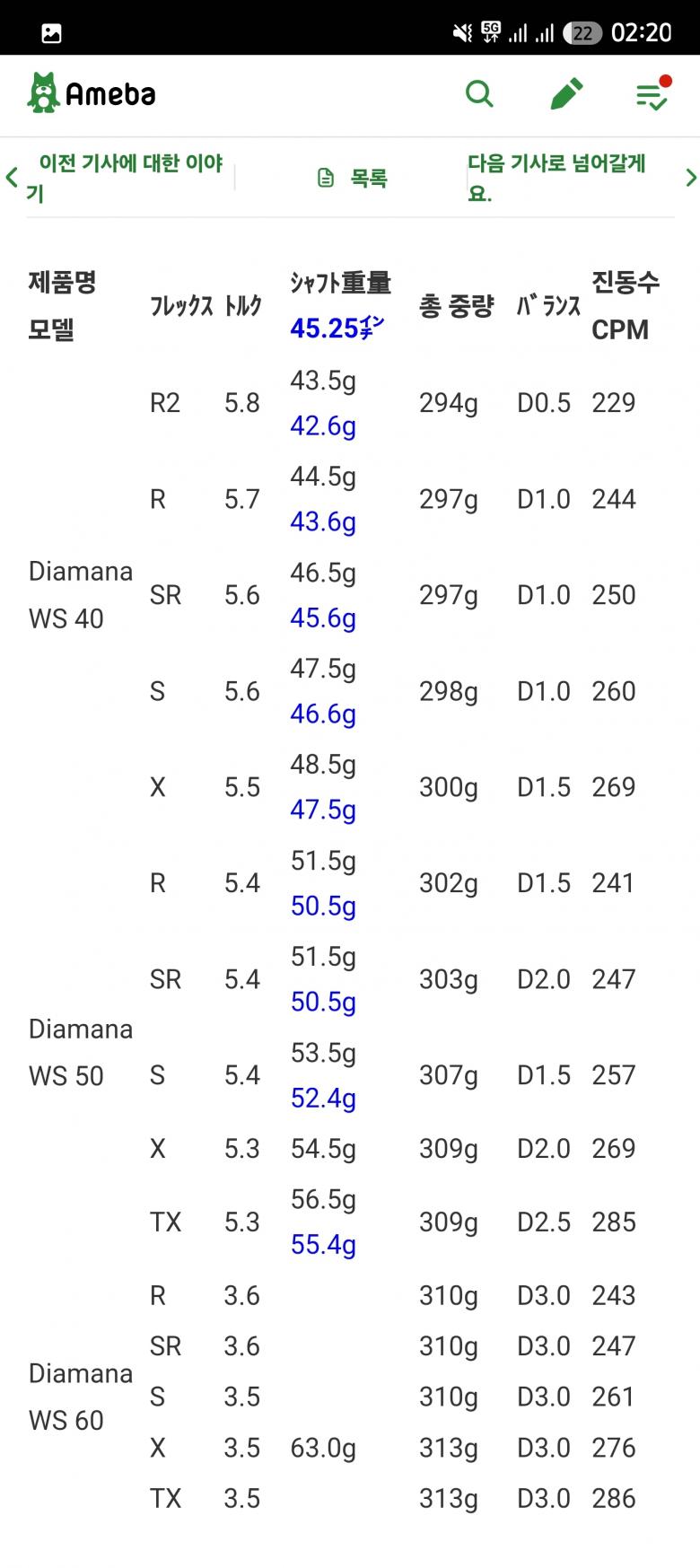This screenshot has width=700, height=1568.
Task: Open the checklist icon with the red dot
Action: (x=652, y=94)
